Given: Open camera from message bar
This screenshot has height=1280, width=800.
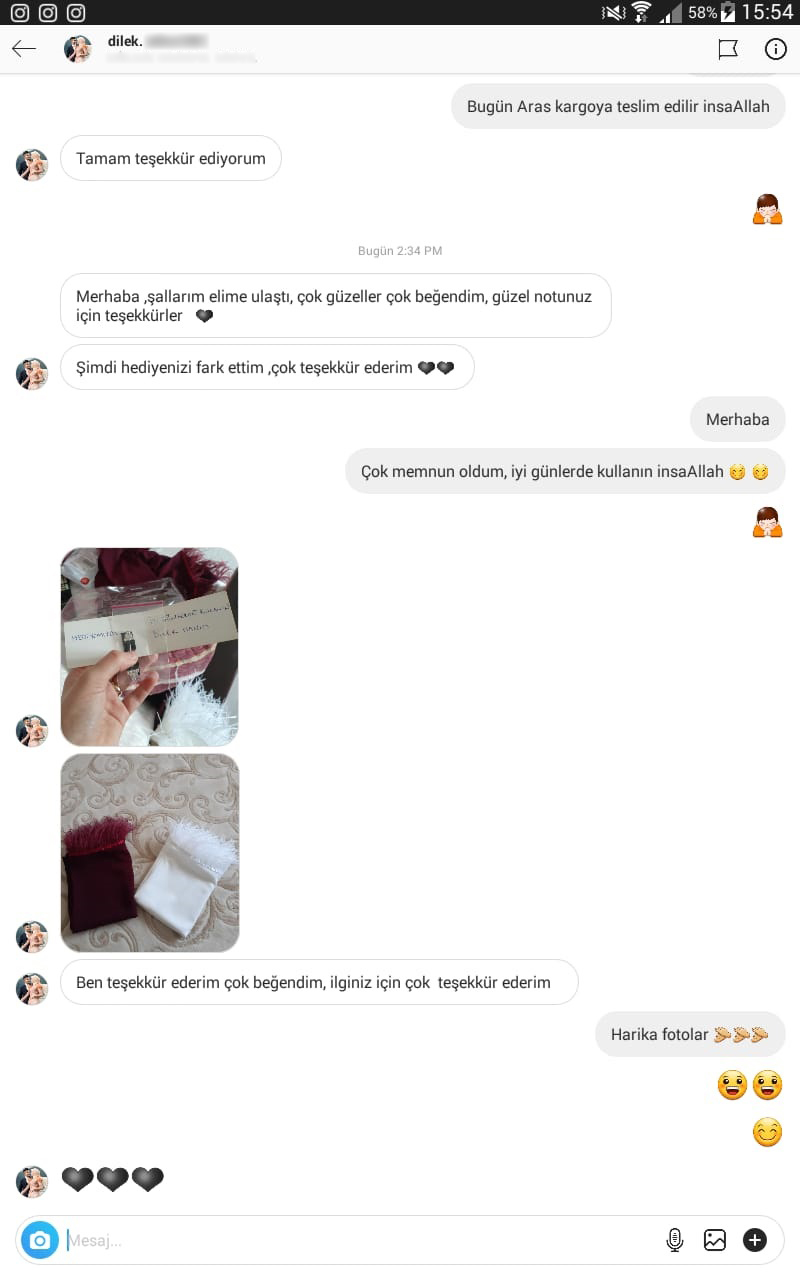Looking at the screenshot, I should (40, 1241).
